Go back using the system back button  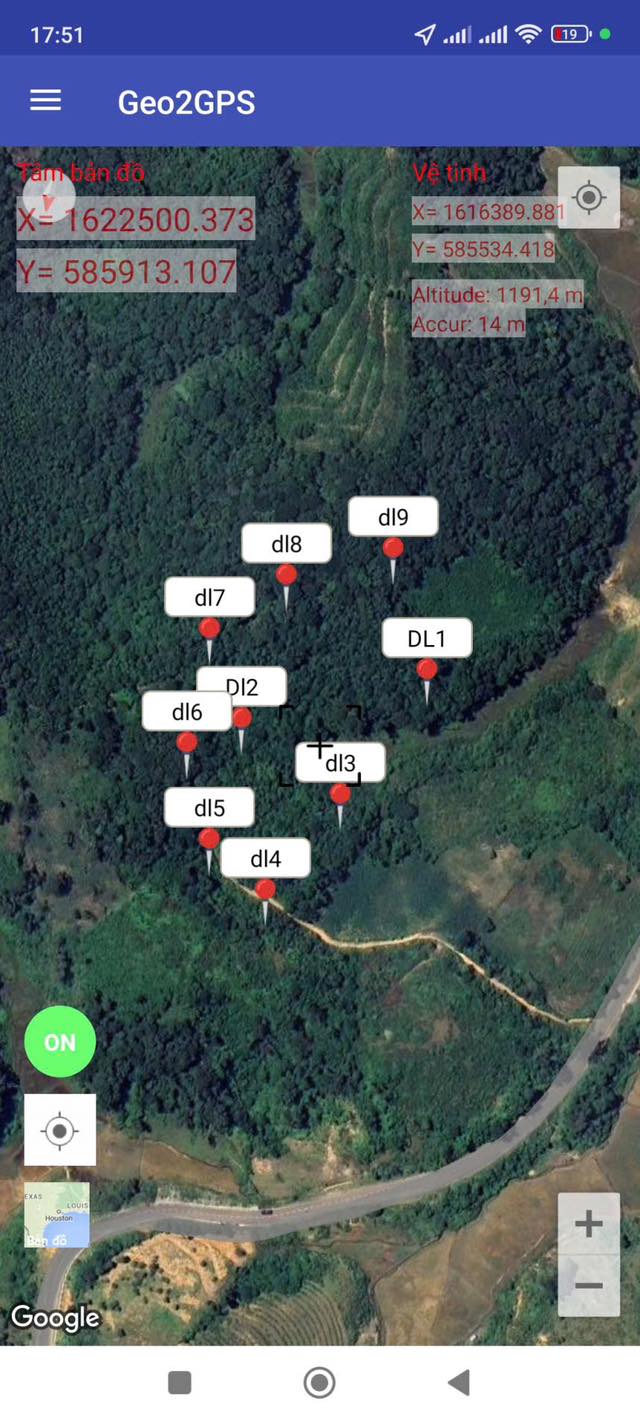(459, 1382)
